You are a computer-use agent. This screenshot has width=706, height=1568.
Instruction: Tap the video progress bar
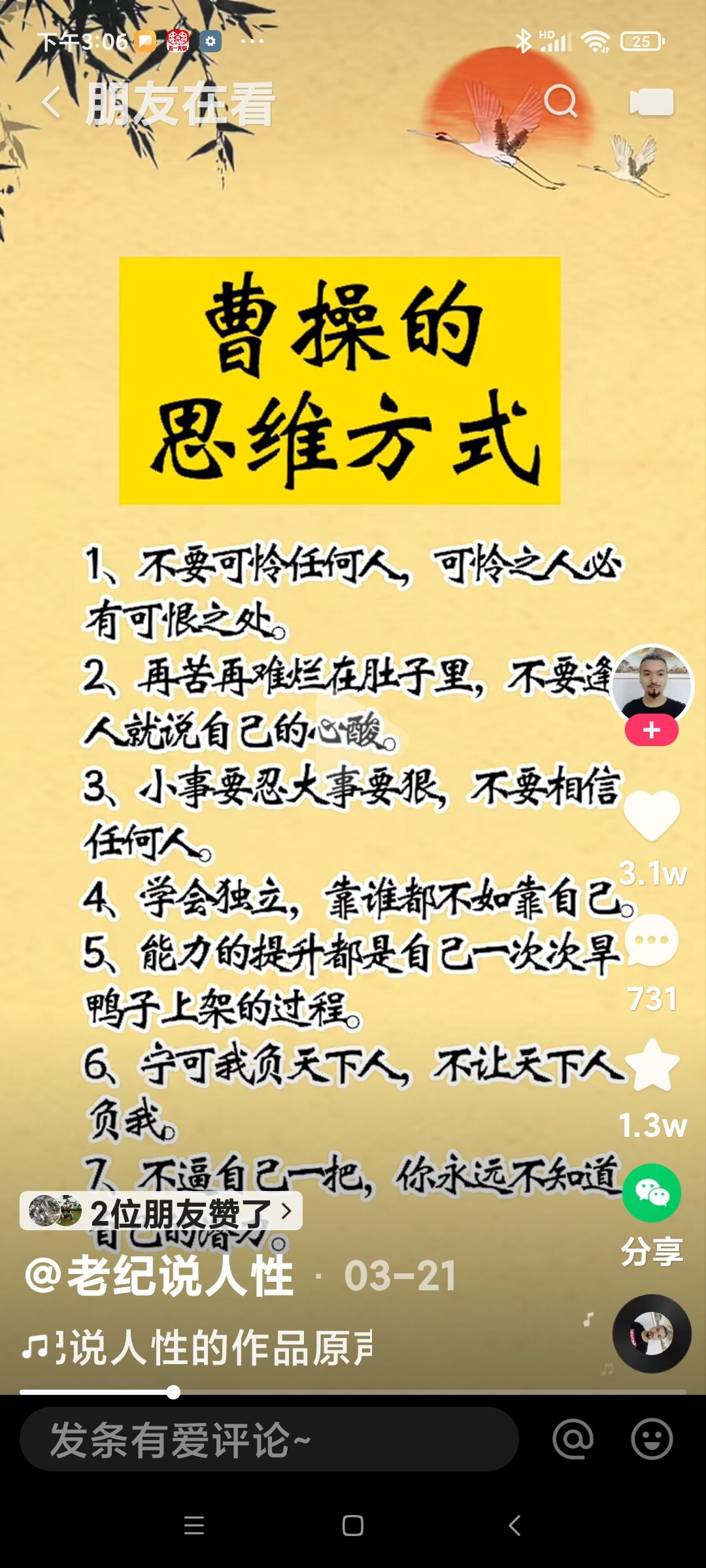tap(353, 1392)
